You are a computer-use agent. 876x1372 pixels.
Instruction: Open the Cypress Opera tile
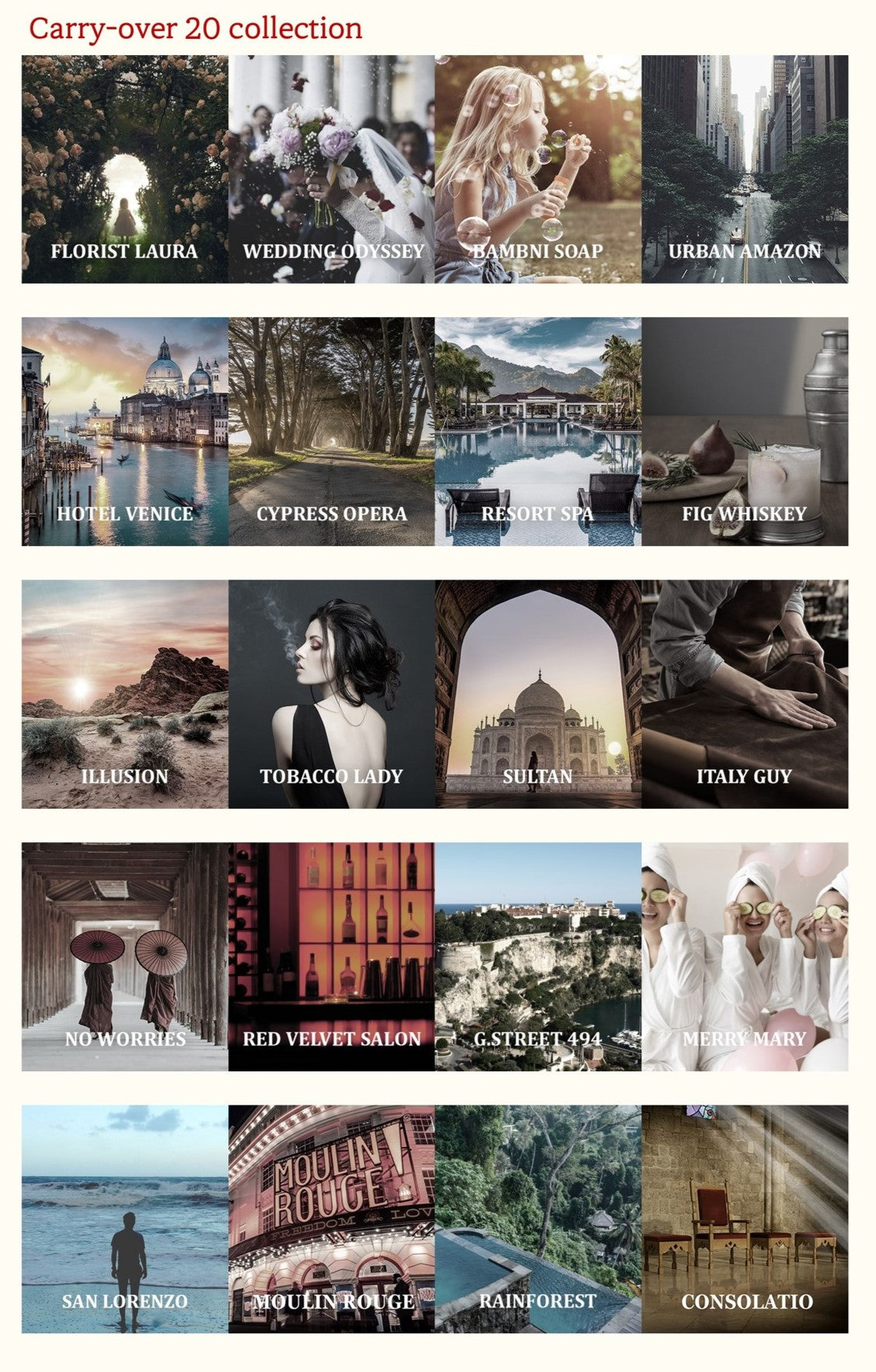point(332,431)
